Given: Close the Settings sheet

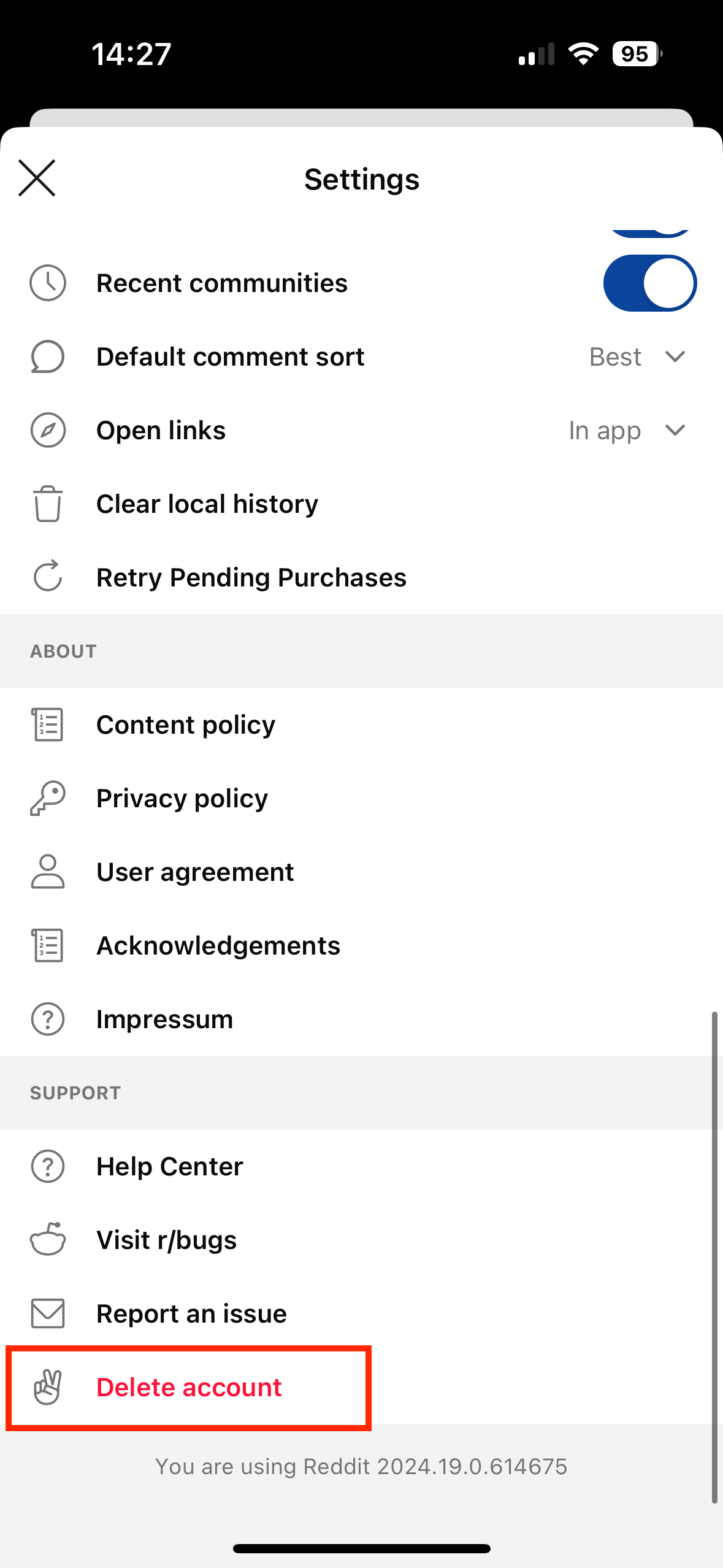Looking at the screenshot, I should [37, 179].
